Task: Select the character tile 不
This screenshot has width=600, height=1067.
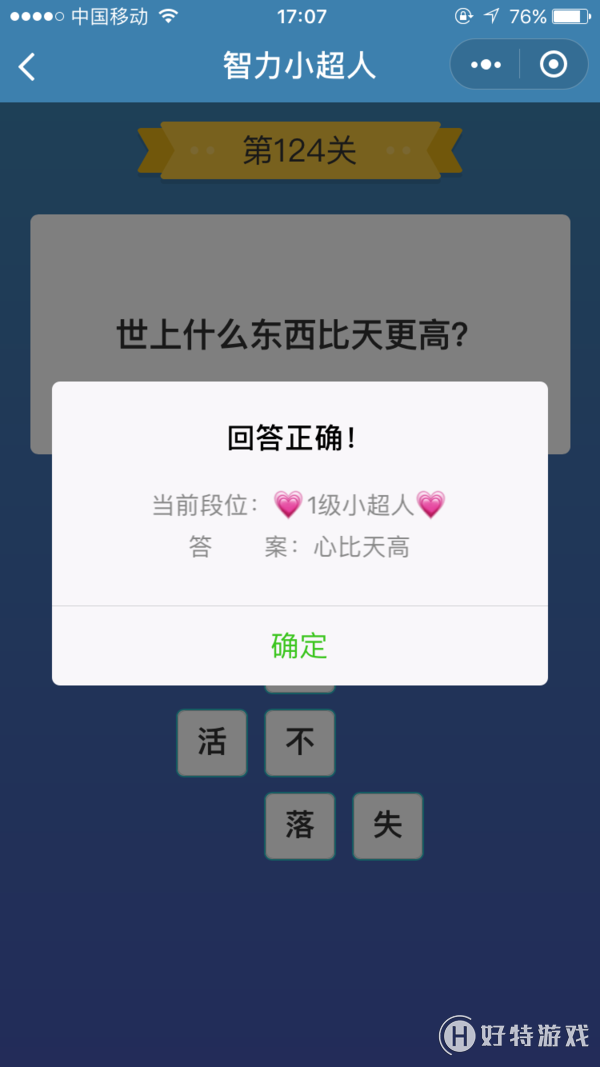Action: pyautogui.click(x=300, y=743)
